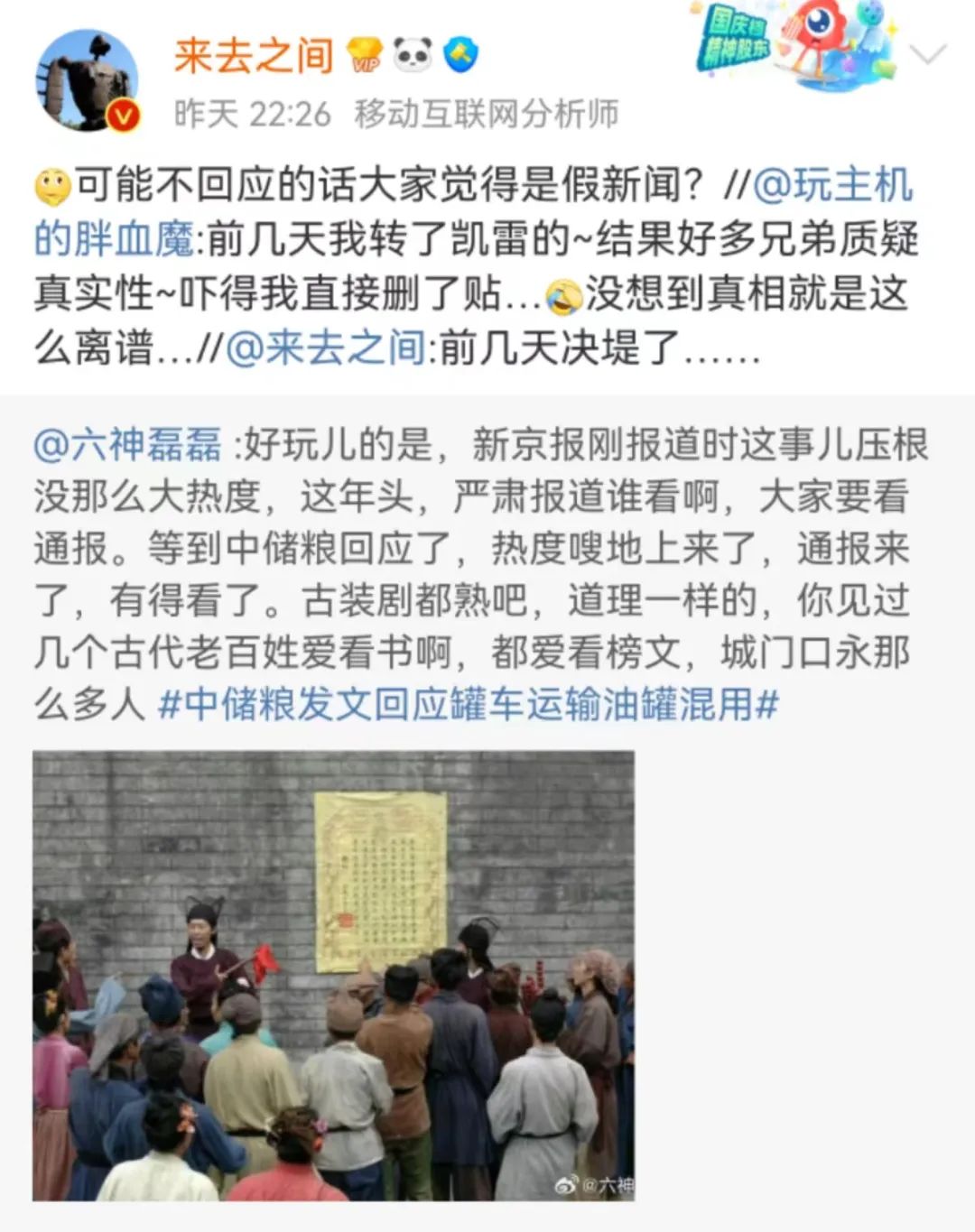Screen dimensions: 975x1232
Task: Open hashtag #中储粮发文回应罐车运输油罐混用#
Action: (468, 705)
